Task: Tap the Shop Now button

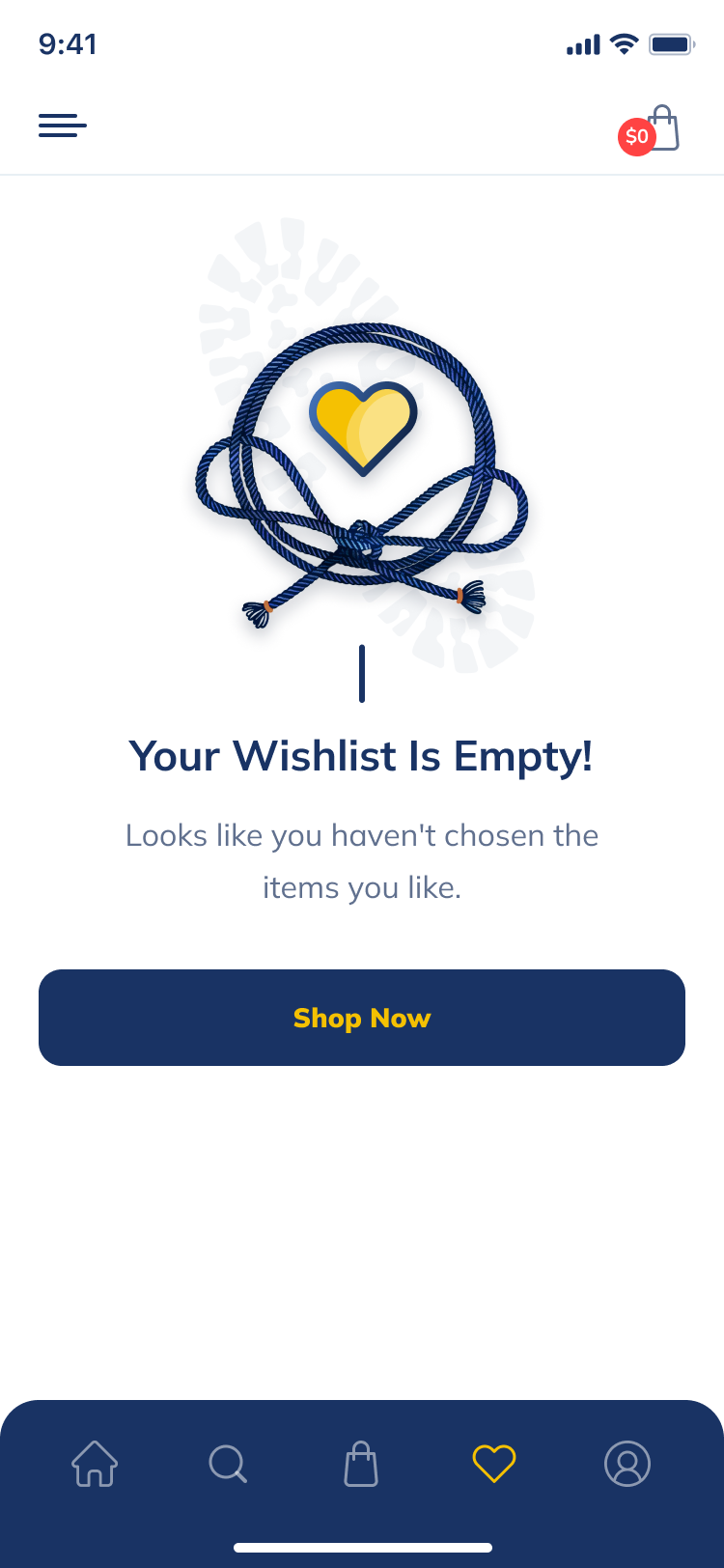Action: coord(362,1018)
